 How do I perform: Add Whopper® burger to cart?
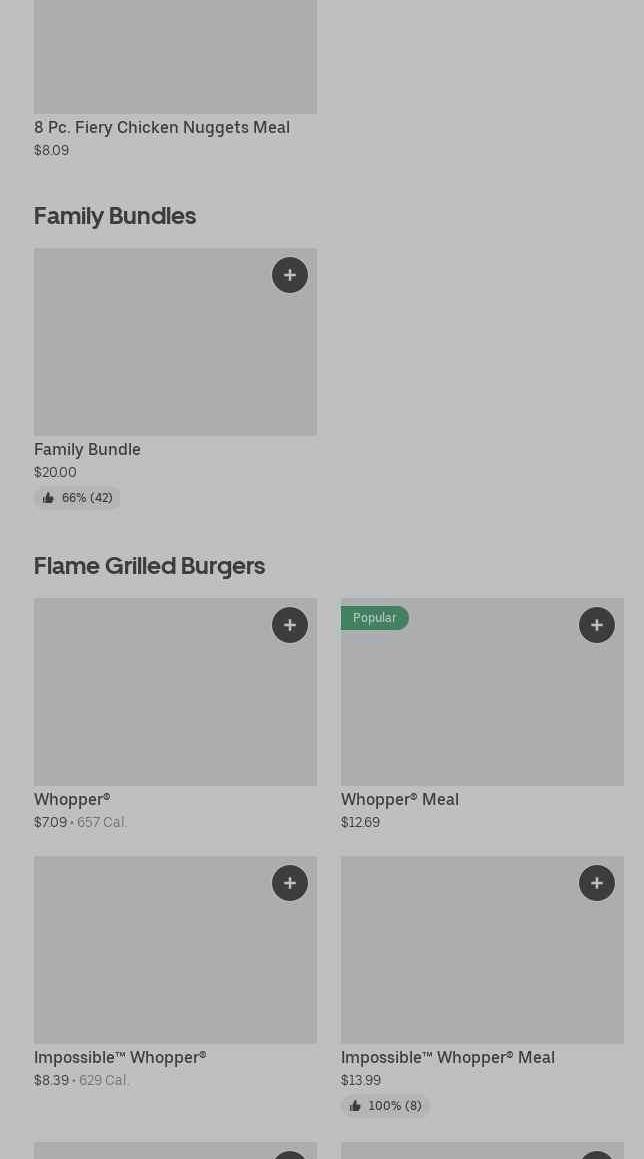coord(290,625)
